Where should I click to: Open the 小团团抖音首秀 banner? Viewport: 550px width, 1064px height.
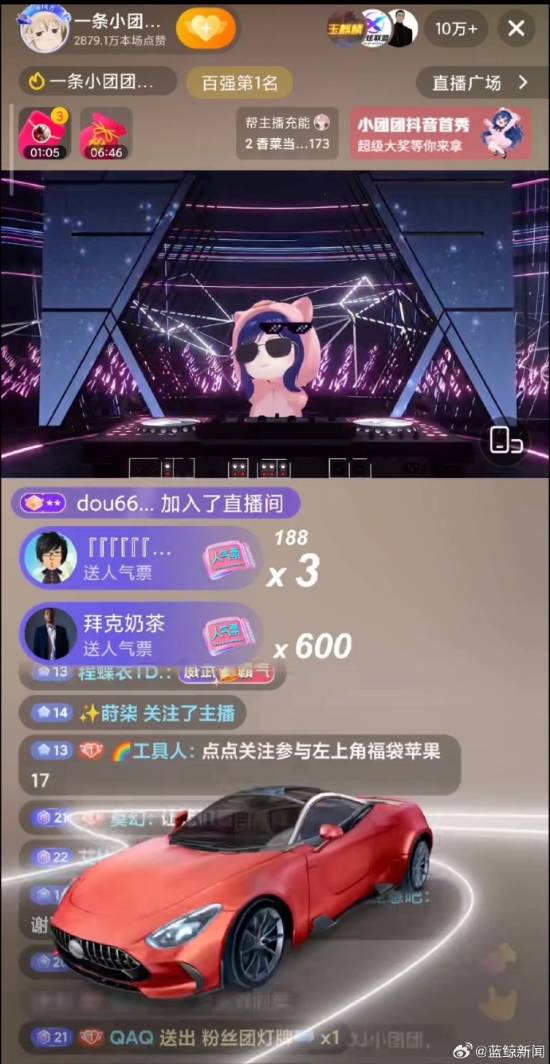pos(440,133)
